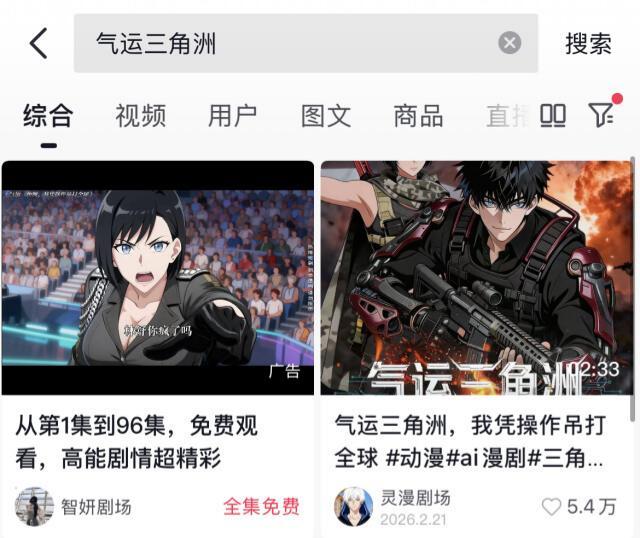Open the filter options
This screenshot has width=640, height=538.
tap(601, 115)
